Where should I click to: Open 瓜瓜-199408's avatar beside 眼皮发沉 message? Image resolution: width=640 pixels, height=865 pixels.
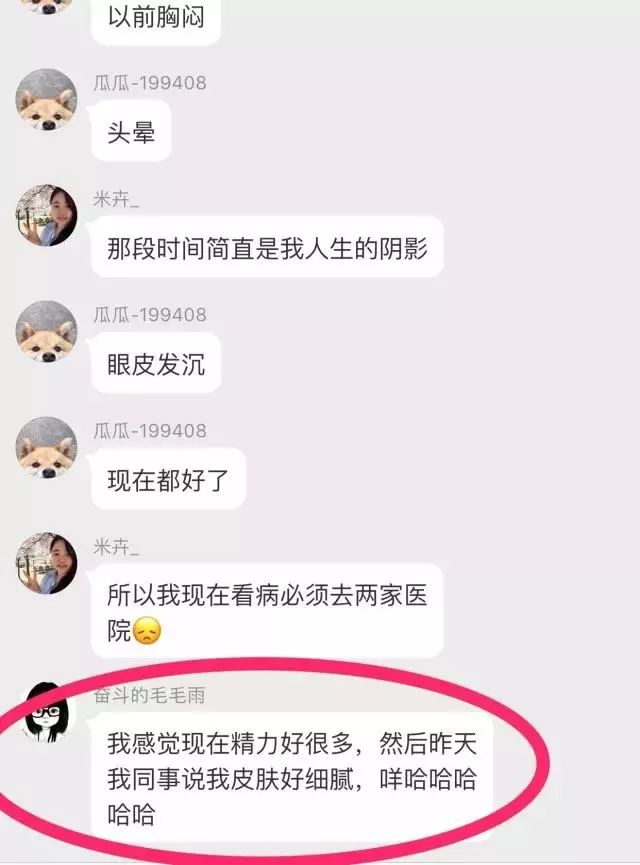coord(46,331)
